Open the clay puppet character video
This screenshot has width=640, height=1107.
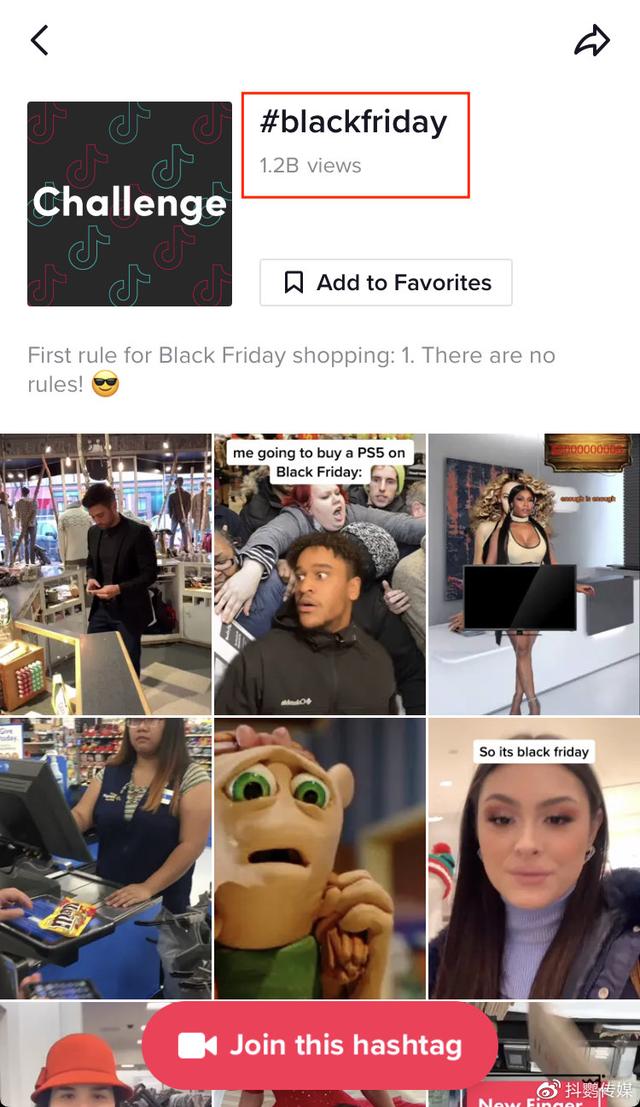click(320, 857)
